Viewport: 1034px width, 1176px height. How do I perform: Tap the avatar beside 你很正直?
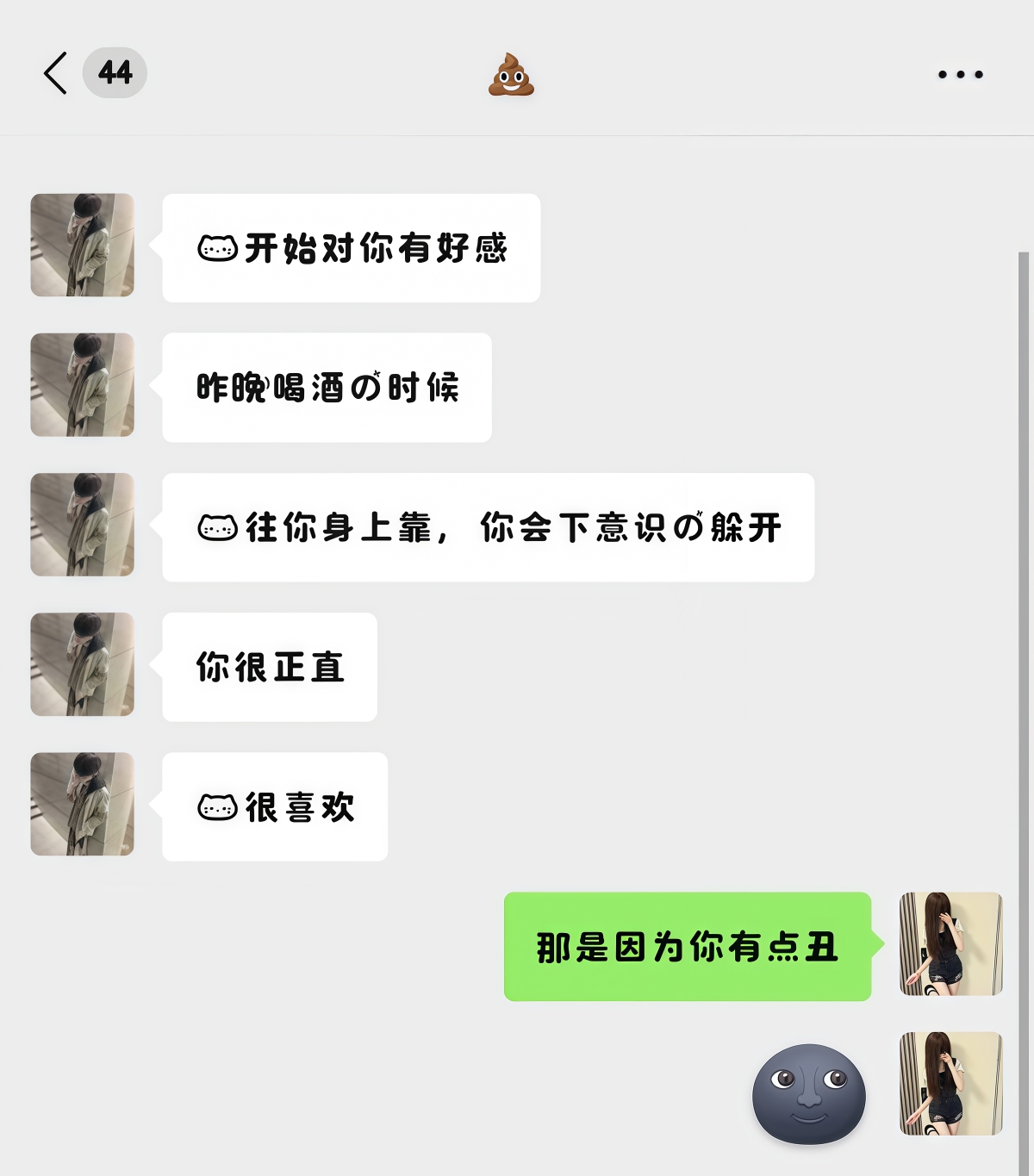83,664
